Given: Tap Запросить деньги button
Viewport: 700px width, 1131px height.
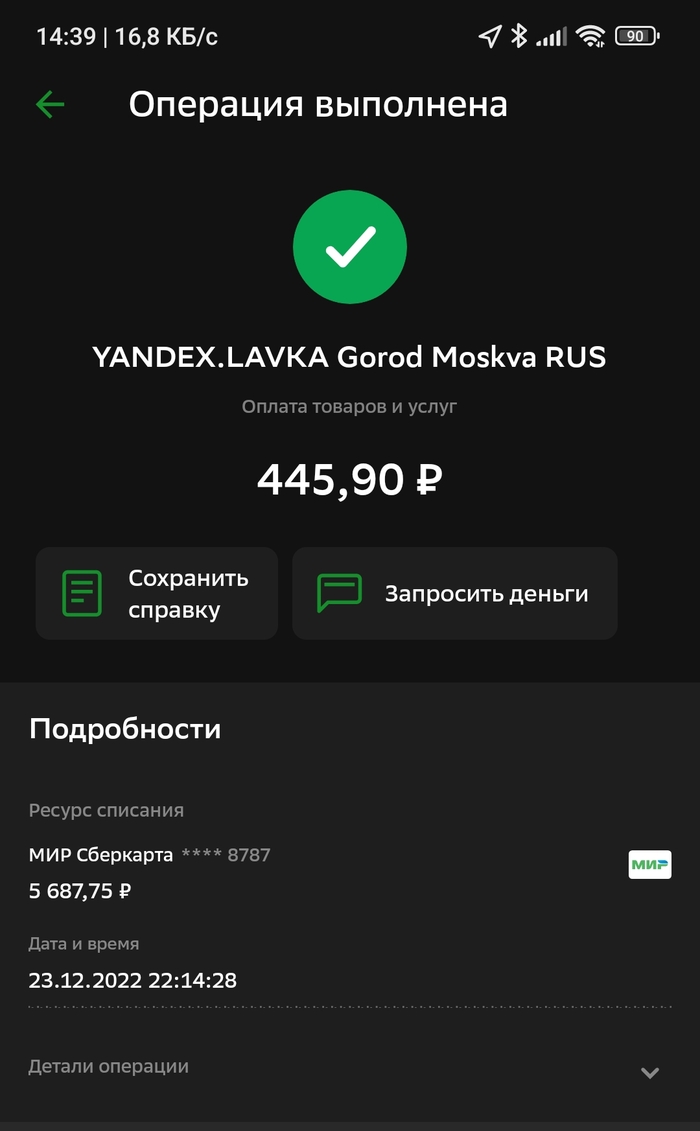Looking at the screenshot, I should 455,593.
